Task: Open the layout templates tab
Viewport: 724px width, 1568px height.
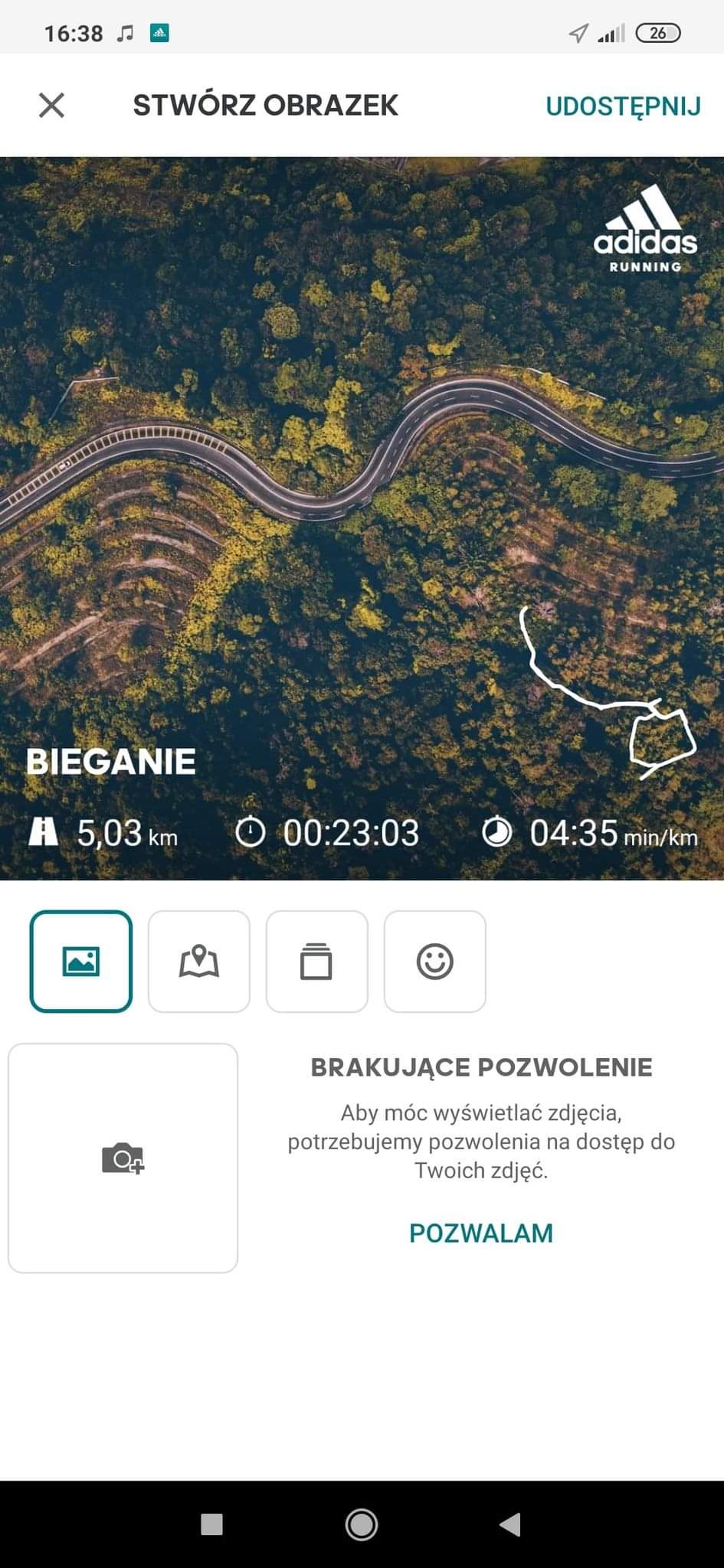Action: tap(317, 961)
